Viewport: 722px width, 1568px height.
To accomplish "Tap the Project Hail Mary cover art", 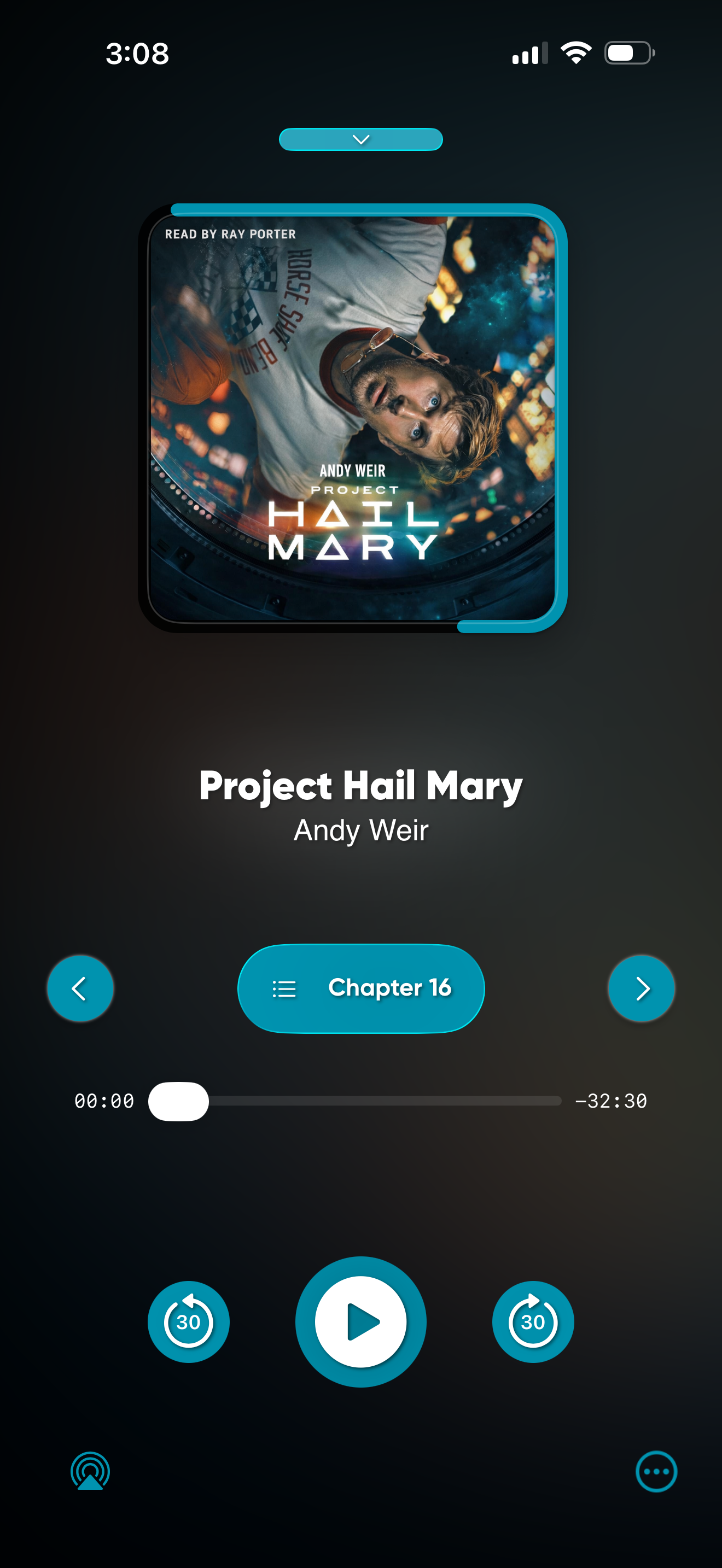I will tap(352, 419).
